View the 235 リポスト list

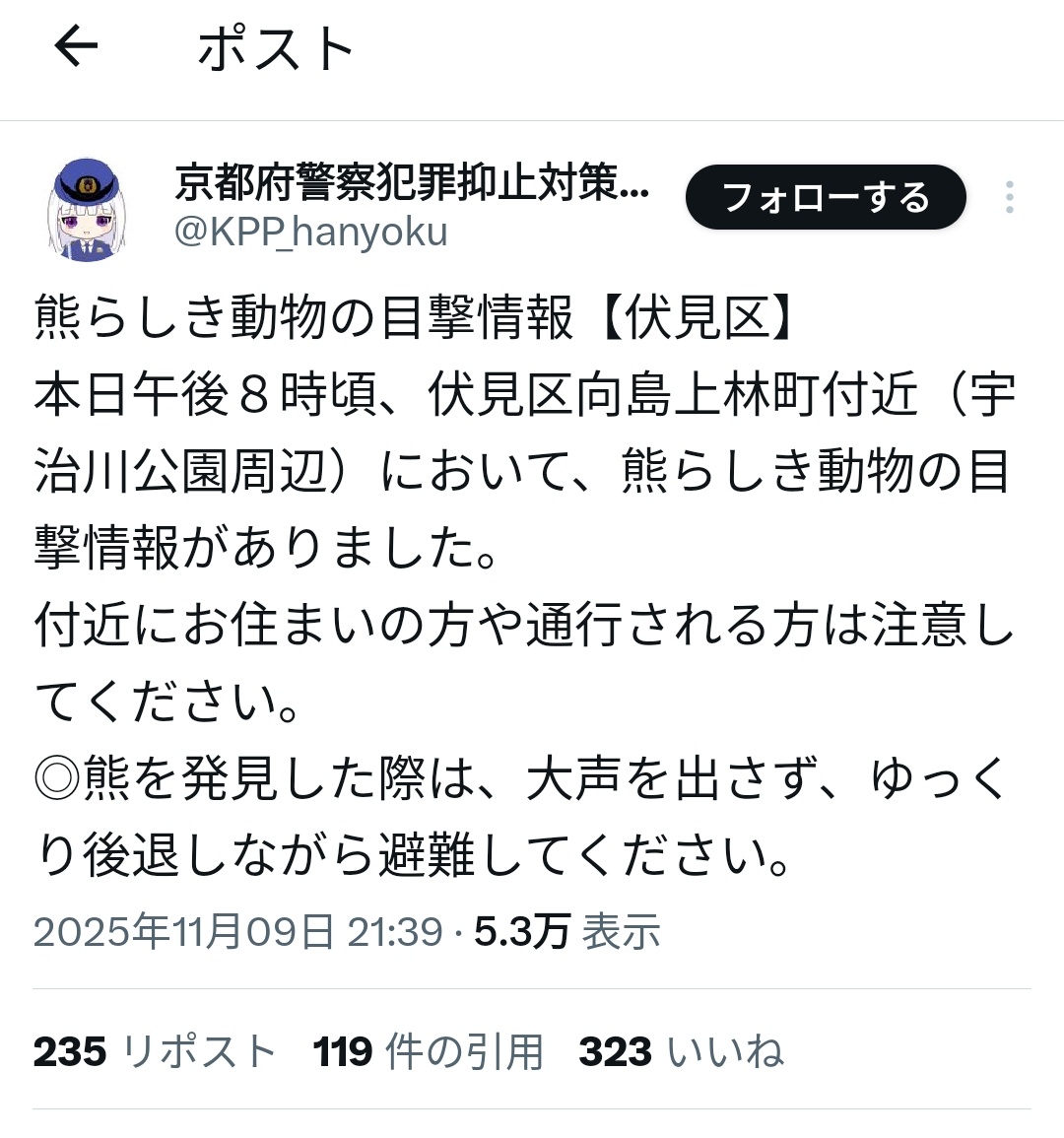click(155, 1052)
